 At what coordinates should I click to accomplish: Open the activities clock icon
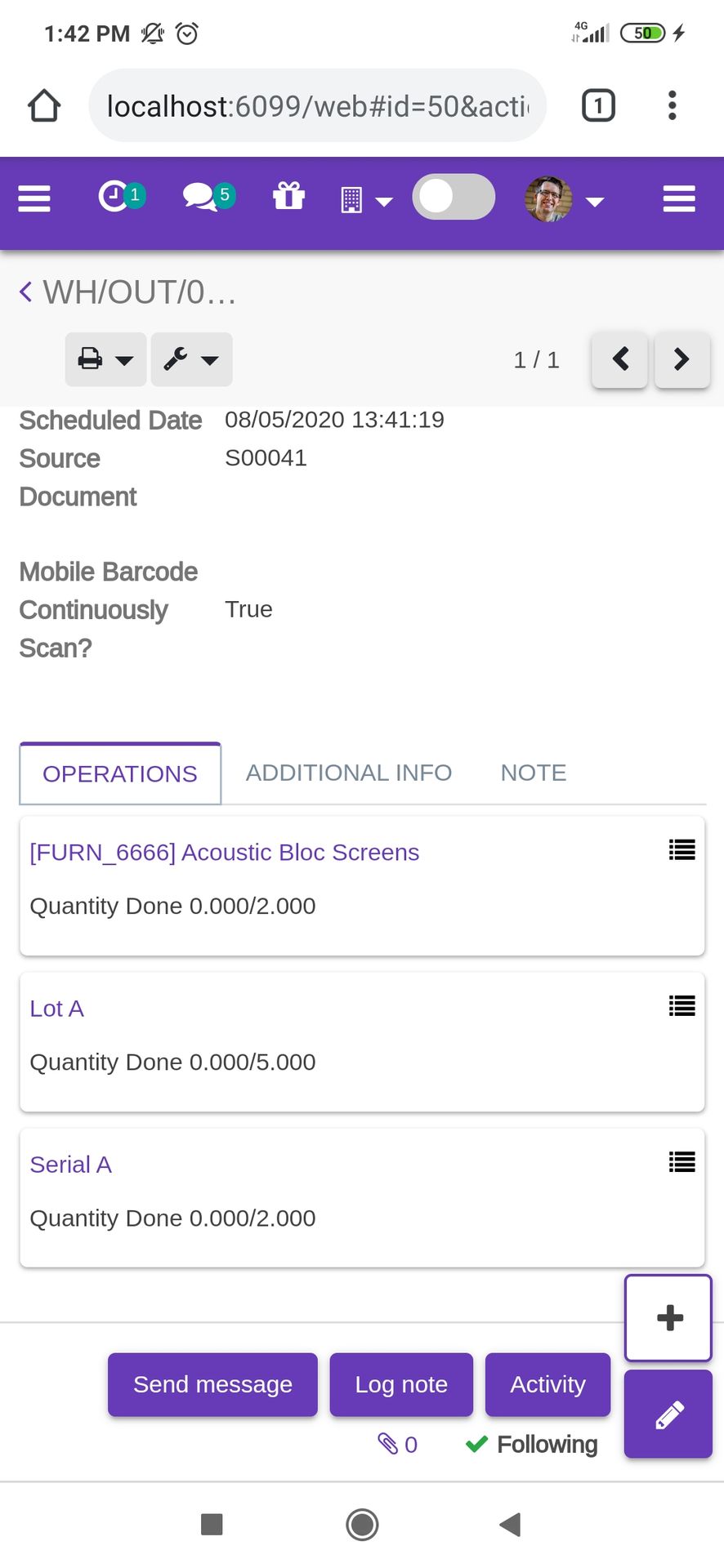[122, 197]
